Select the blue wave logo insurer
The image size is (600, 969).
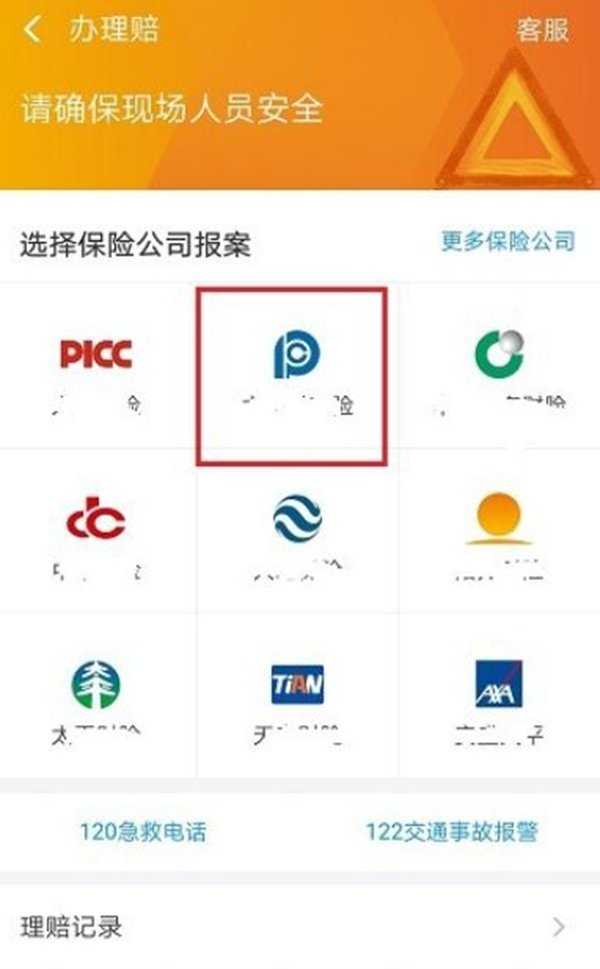pyautogui.click(x=297, y=532)
